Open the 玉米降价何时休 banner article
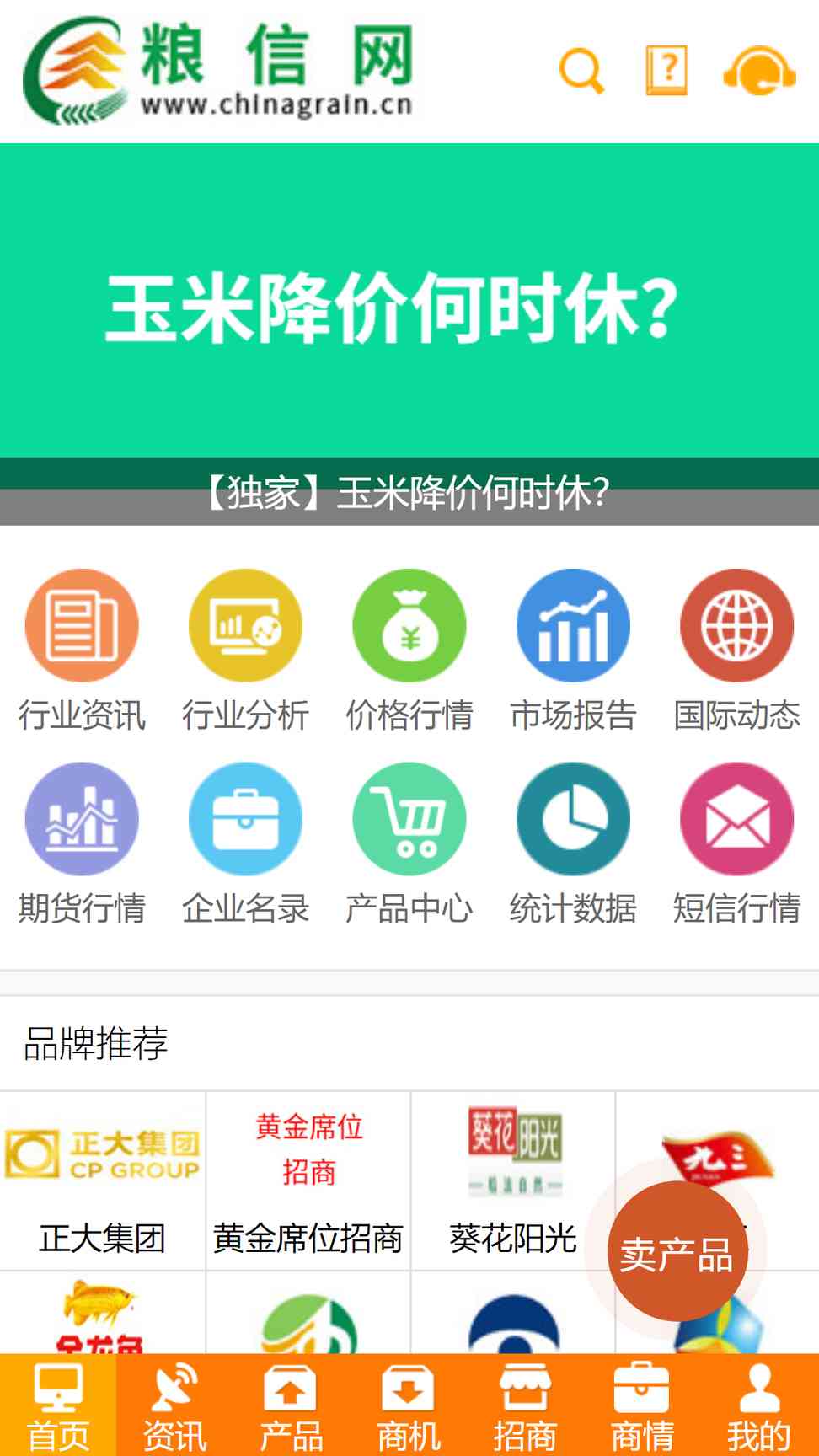819x1456 pixels. [409, 335]
